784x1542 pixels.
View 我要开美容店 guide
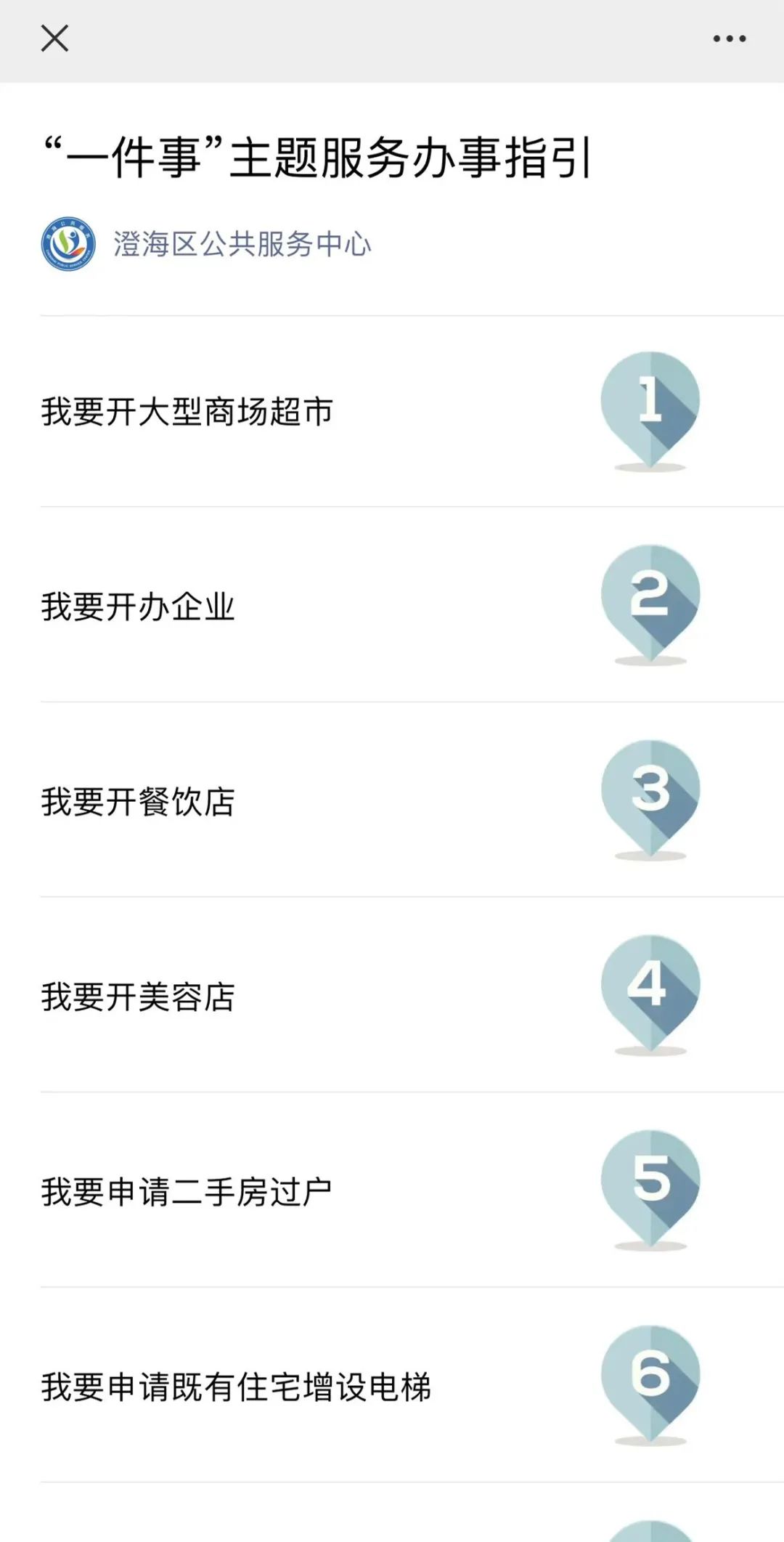pyautogui.click(x=412, y=995)
